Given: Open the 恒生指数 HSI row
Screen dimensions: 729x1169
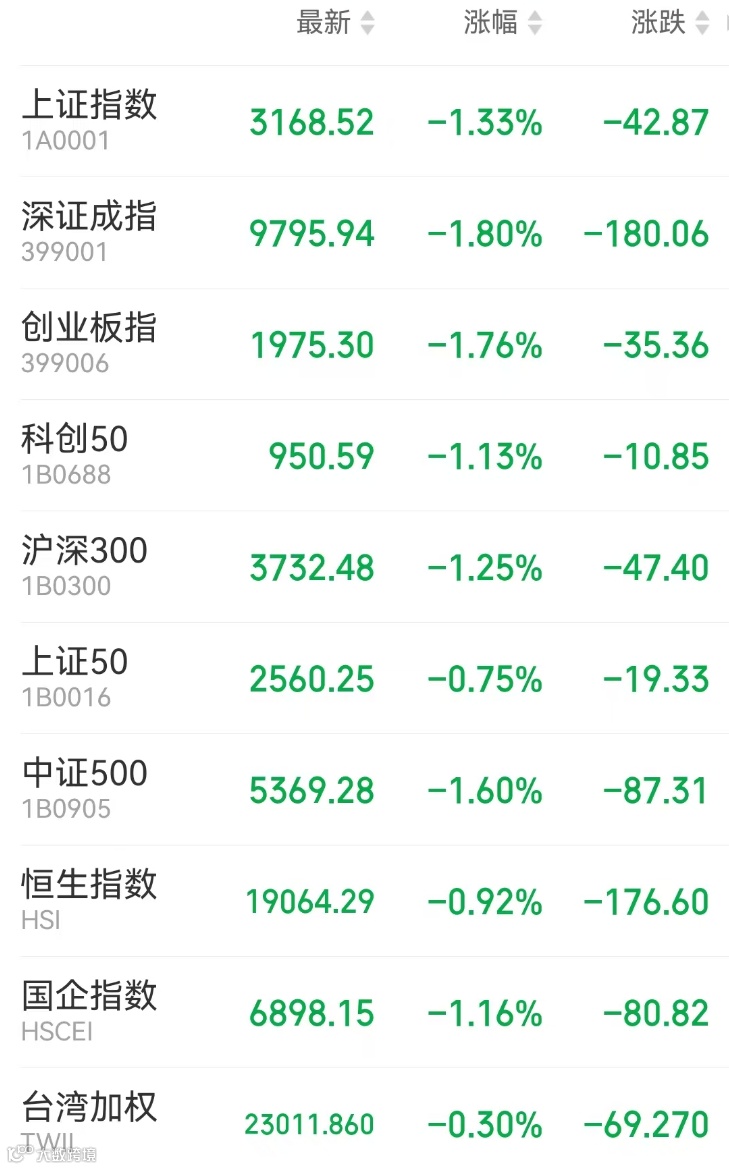Looking at the screenshot, I should [90, 900].
